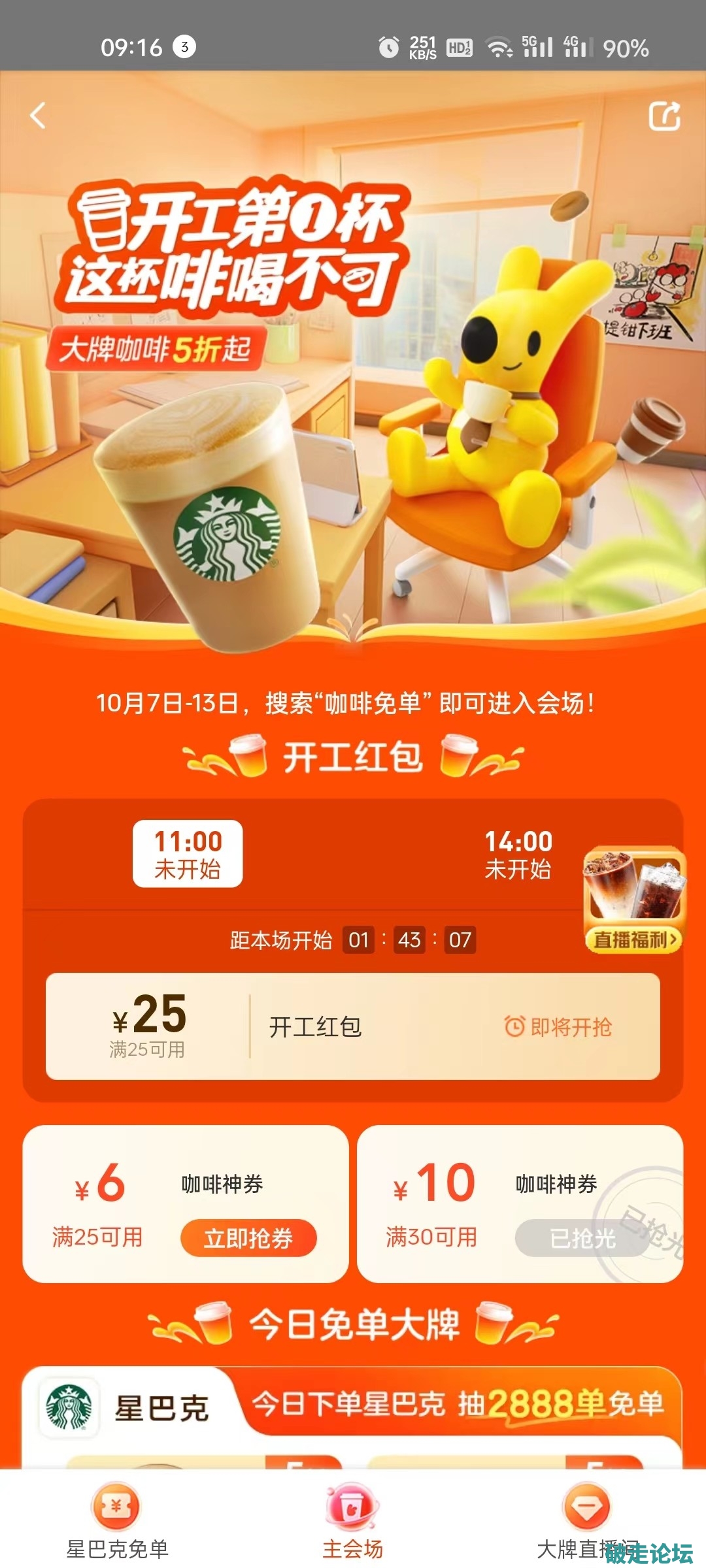Share this coffee promotion page

(x=664, y=116)
